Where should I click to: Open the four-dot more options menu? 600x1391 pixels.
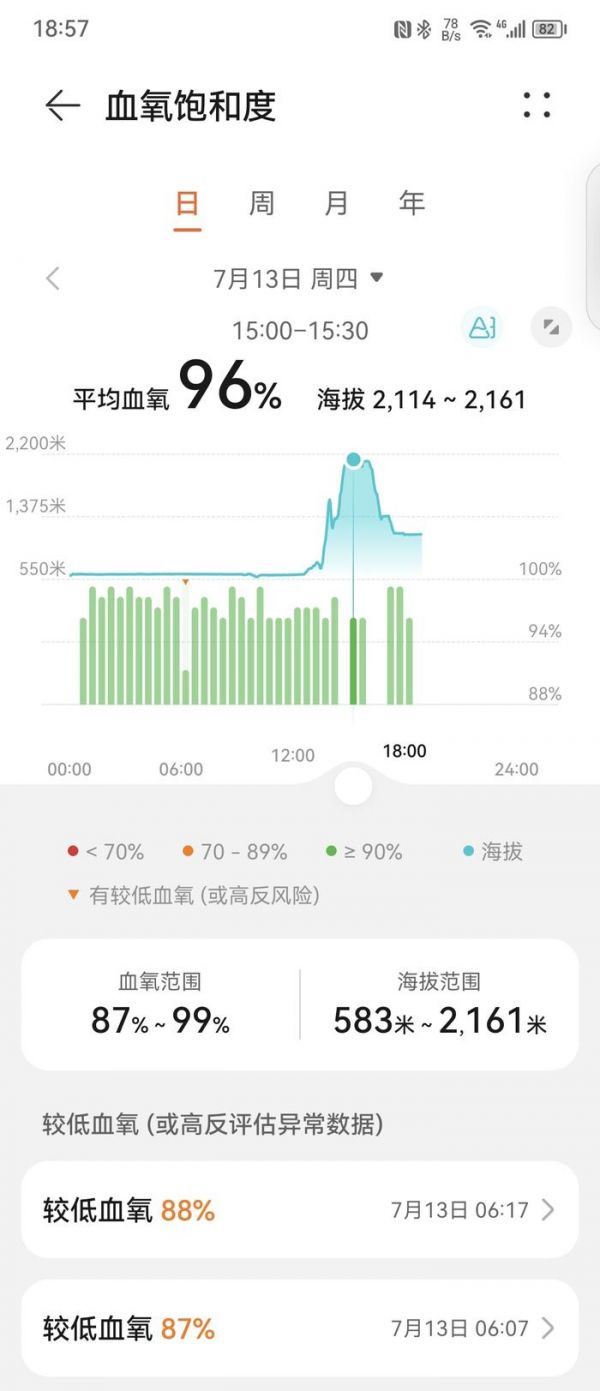[537, 105]
